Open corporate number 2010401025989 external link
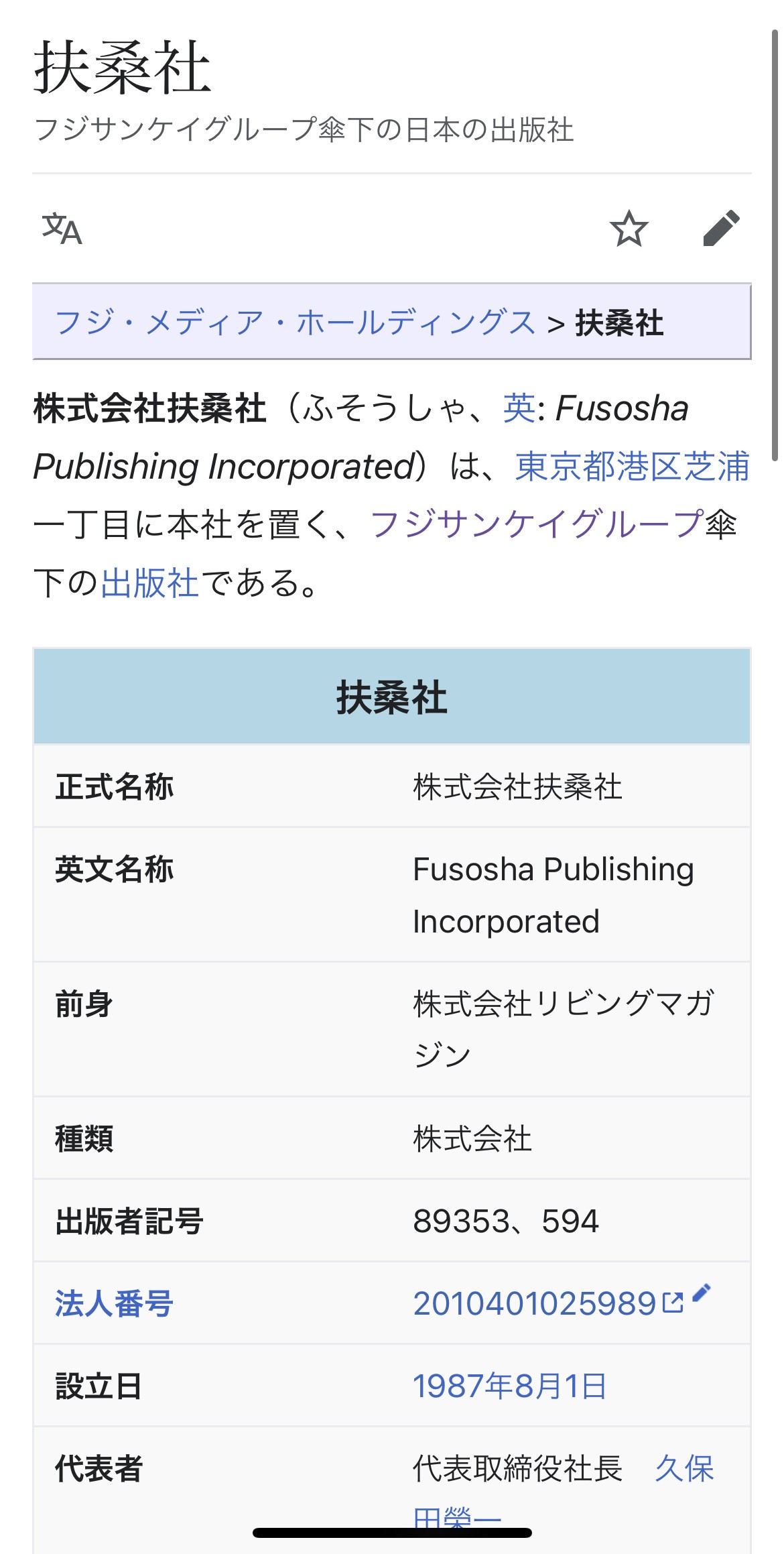The width and height of the screenshot is (784, 1554). [535, 1303]
